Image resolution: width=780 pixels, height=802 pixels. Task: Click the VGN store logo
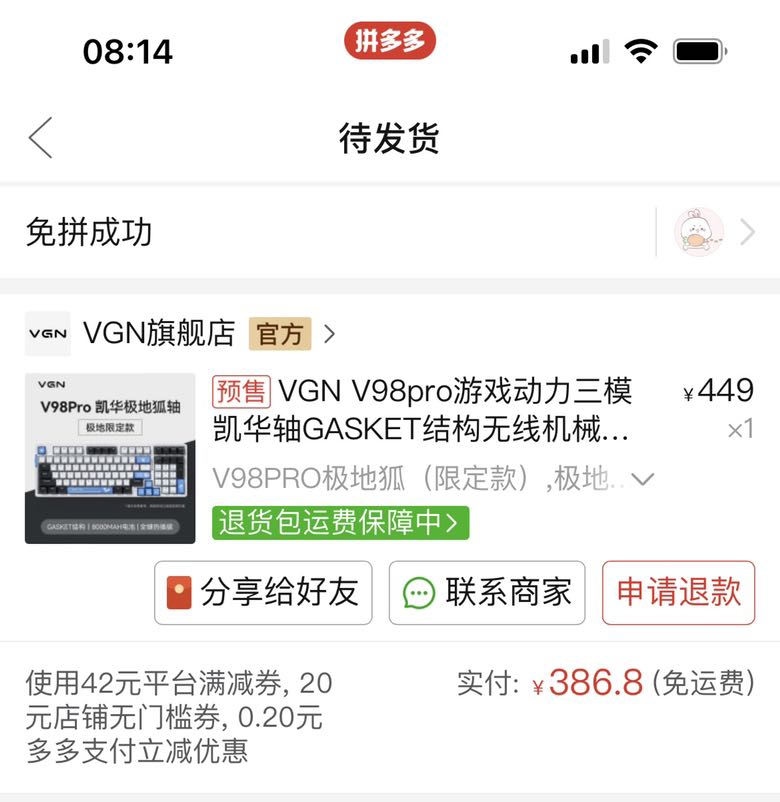tap(47, 332)
